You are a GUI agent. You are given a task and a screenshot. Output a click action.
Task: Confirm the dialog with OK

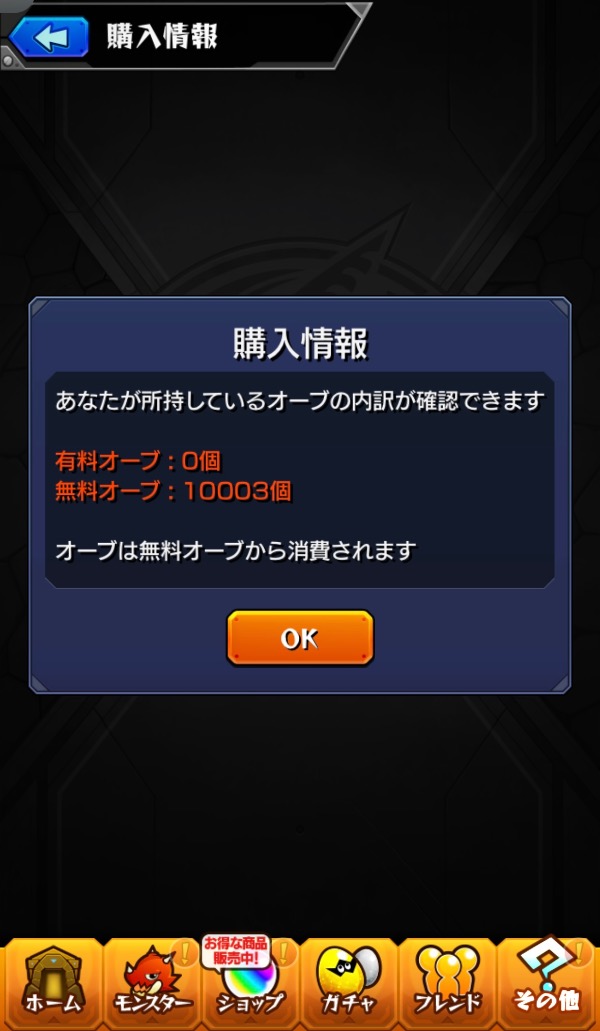pos(300,638)
